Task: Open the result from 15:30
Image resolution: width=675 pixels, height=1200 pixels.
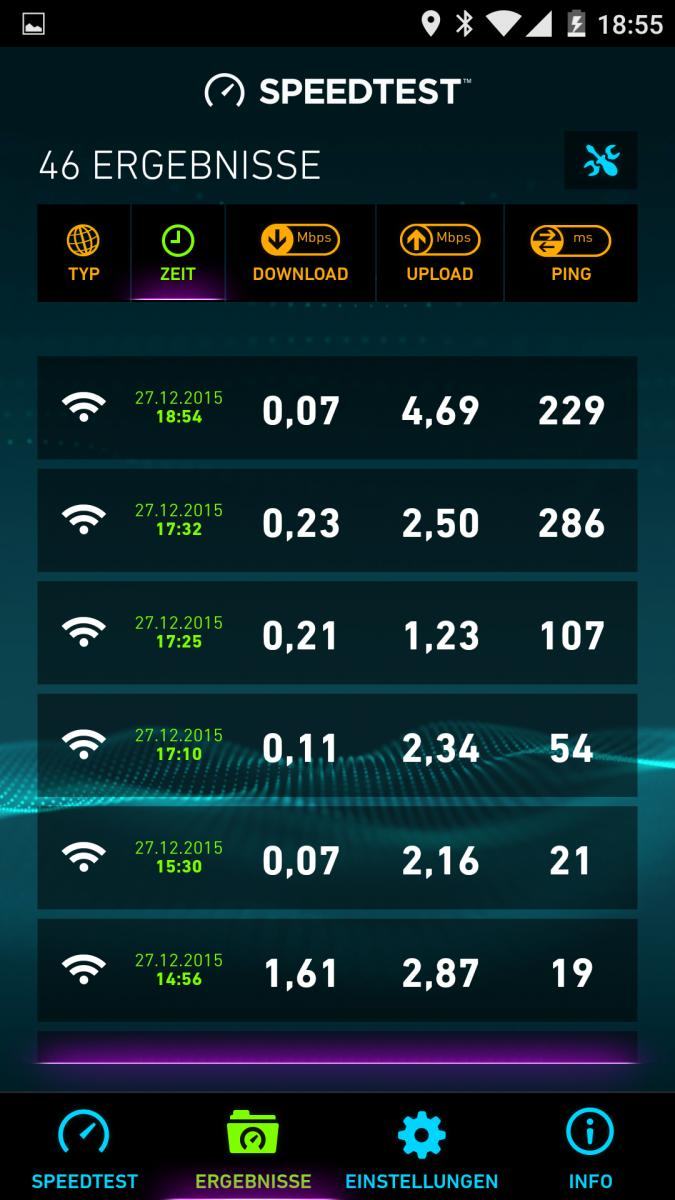Action: pos(337,858)
